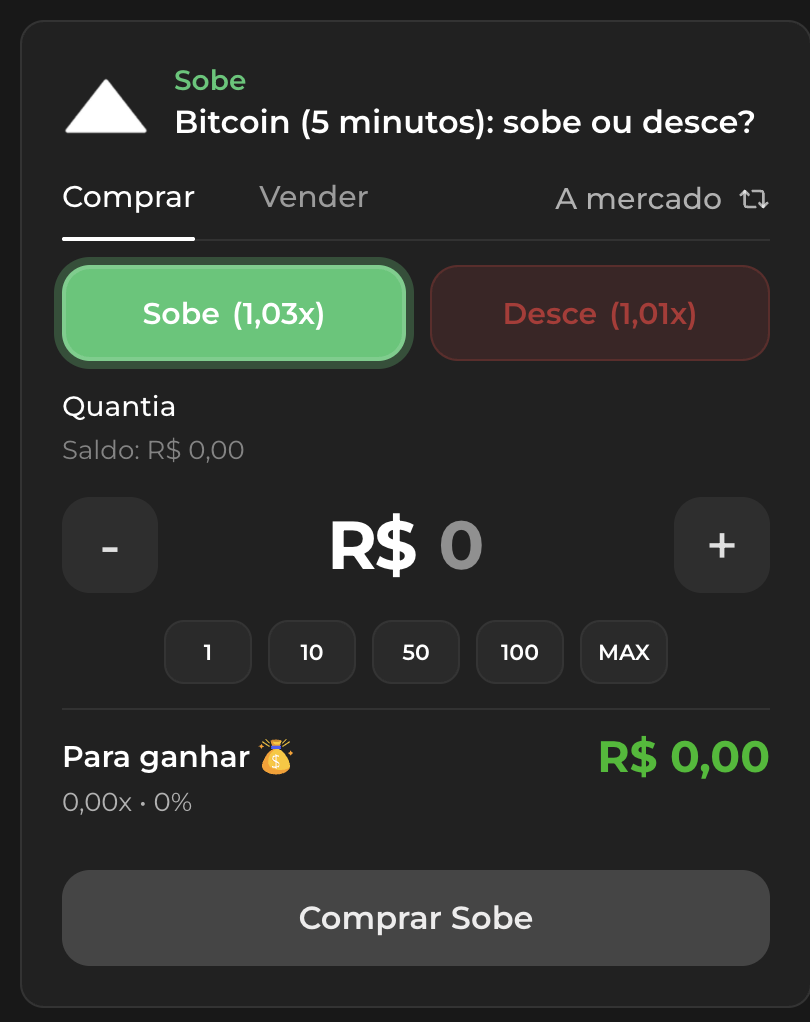Switch to the Vender tab
This screenshot has height=1022, width=810.
point(313,197)
